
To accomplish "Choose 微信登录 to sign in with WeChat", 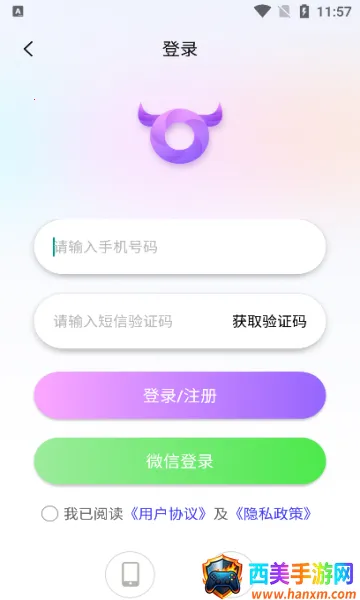I will [180, 461].
